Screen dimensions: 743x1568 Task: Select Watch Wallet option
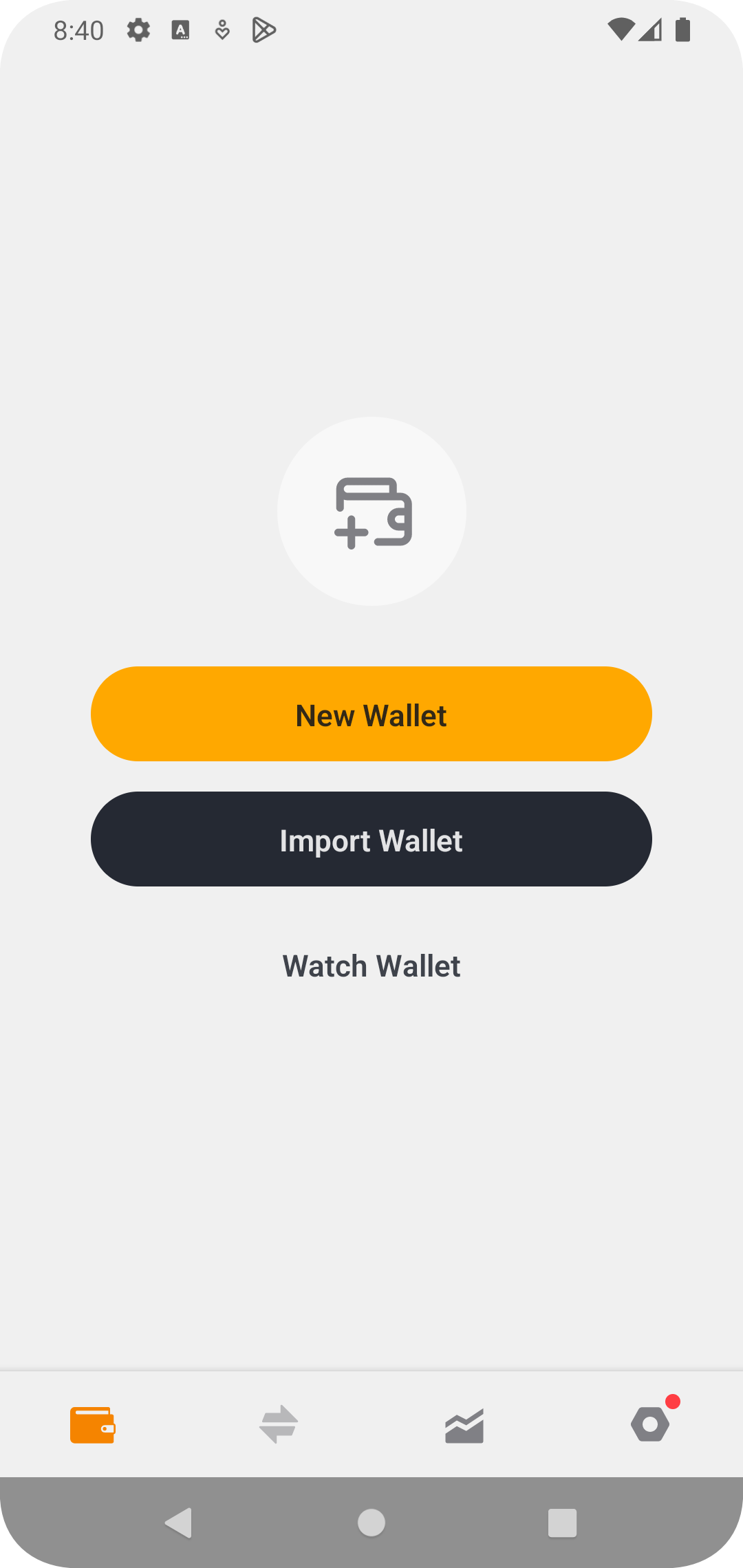coord(371,966)
